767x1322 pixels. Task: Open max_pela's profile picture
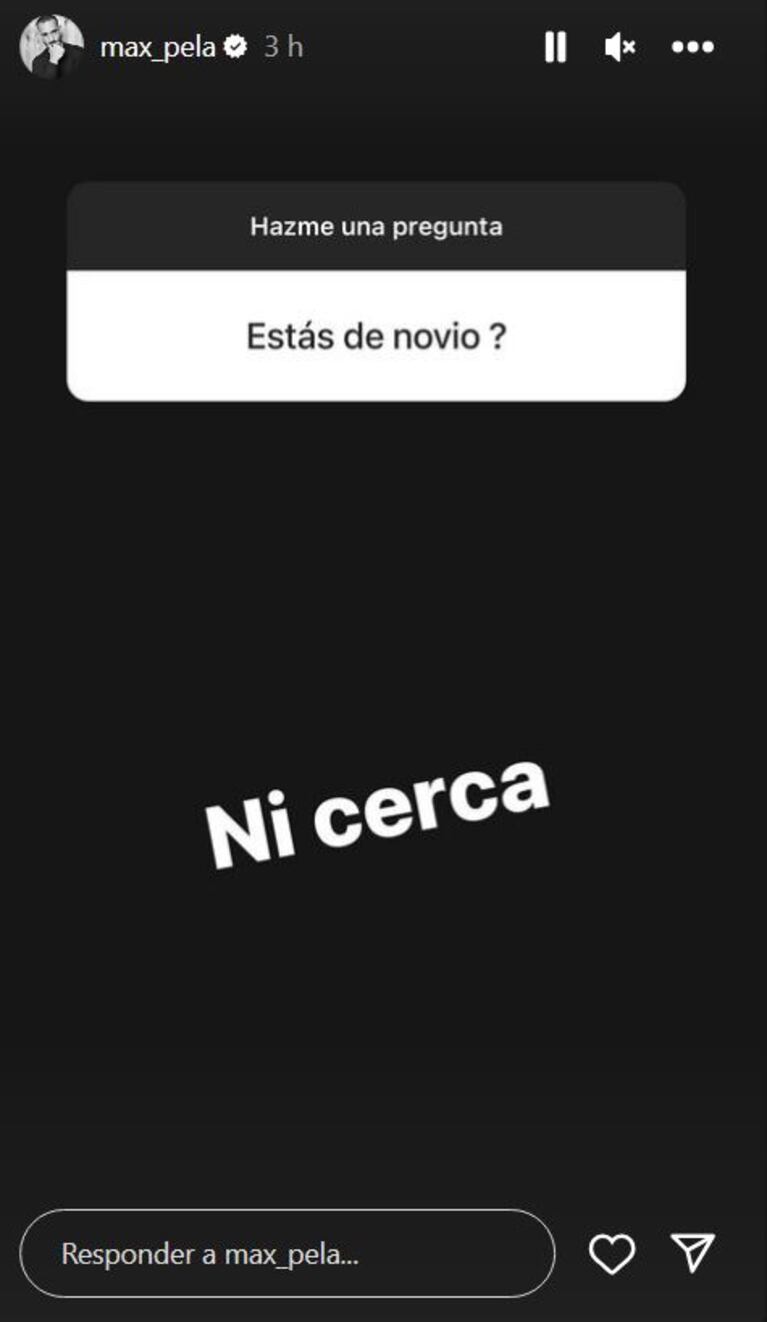52,46
